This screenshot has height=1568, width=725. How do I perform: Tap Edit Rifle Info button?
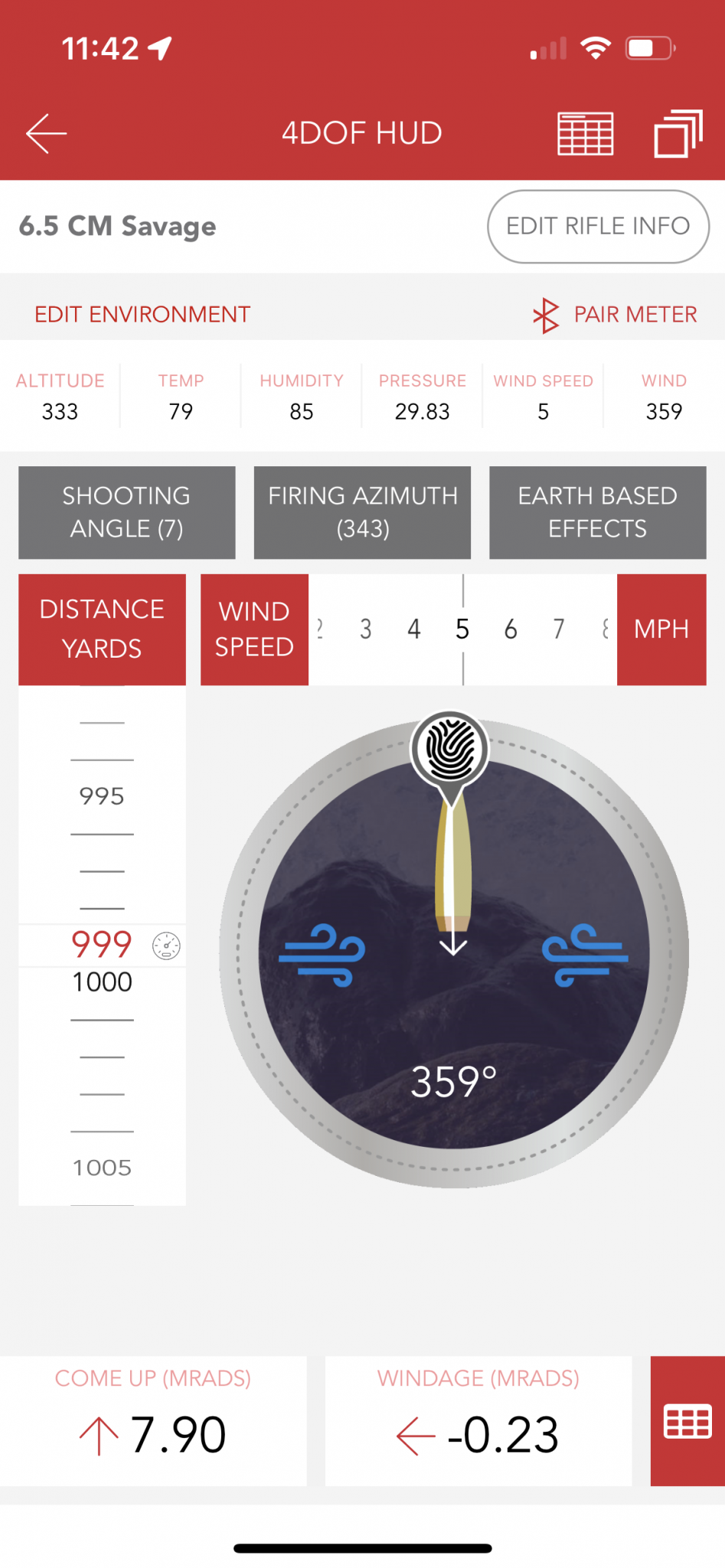(x=598, y=227)
